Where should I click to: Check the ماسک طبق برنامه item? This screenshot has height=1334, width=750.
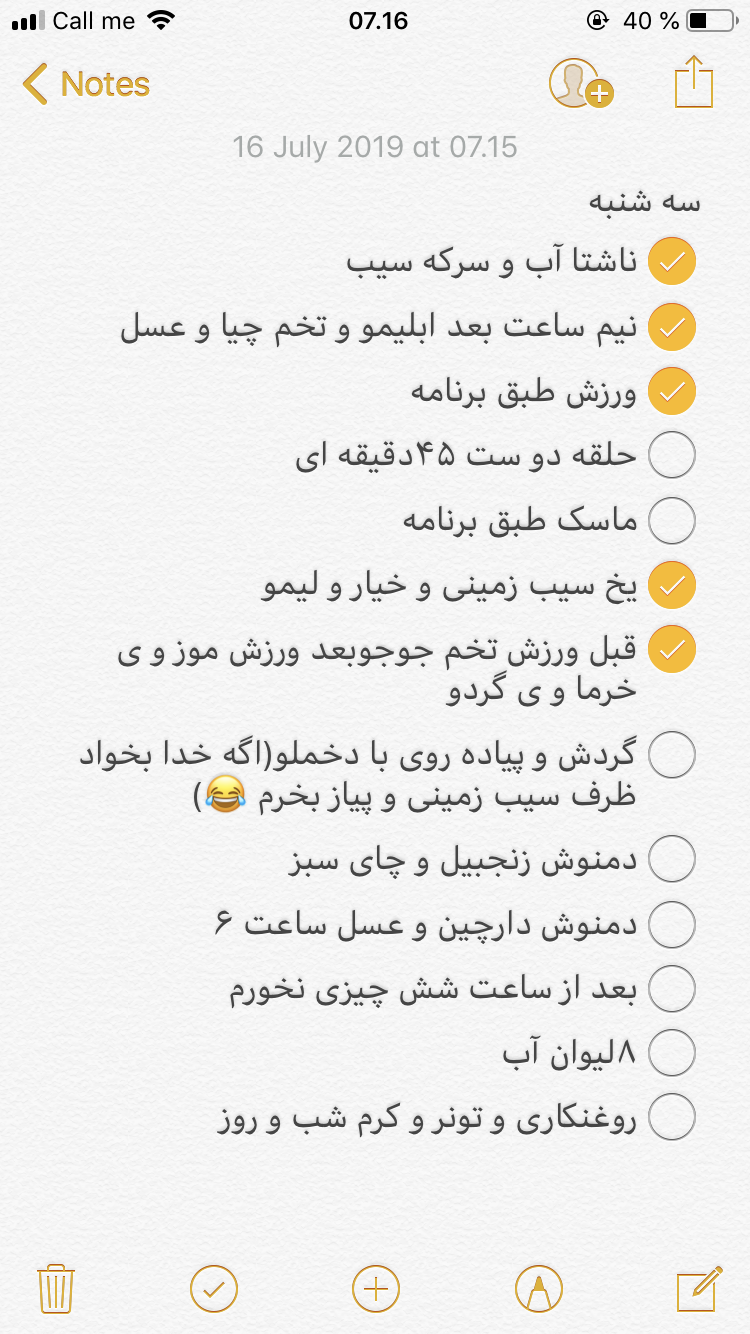pos(672,520)
